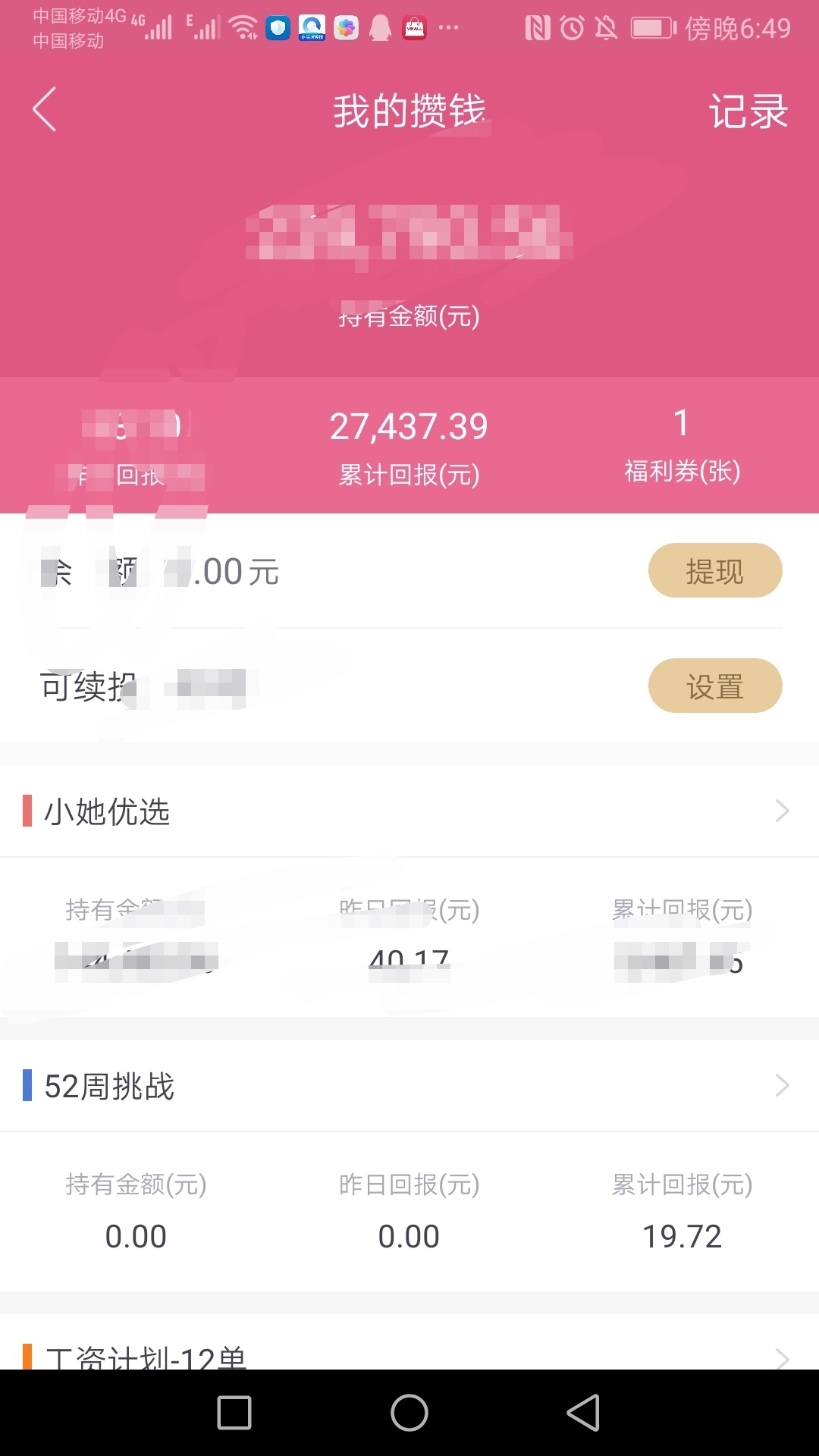The height and width of the screenshot is (1456, 819).
Task: Open the 52周挑战 section
Action: 409,1086
